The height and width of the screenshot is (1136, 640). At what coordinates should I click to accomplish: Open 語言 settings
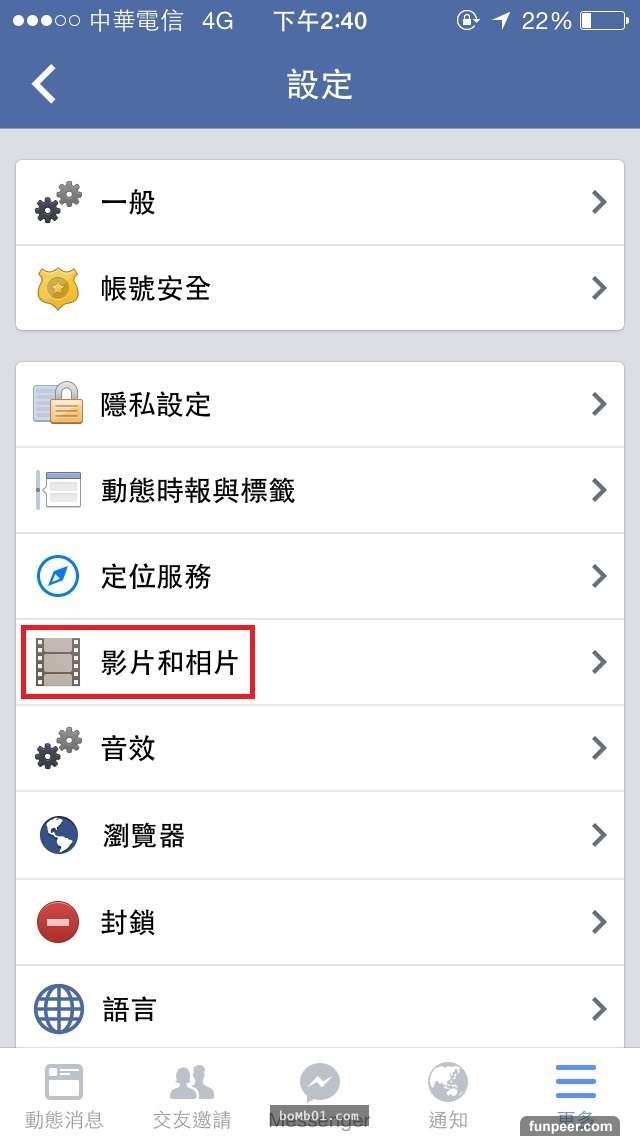click(320, 1007)
